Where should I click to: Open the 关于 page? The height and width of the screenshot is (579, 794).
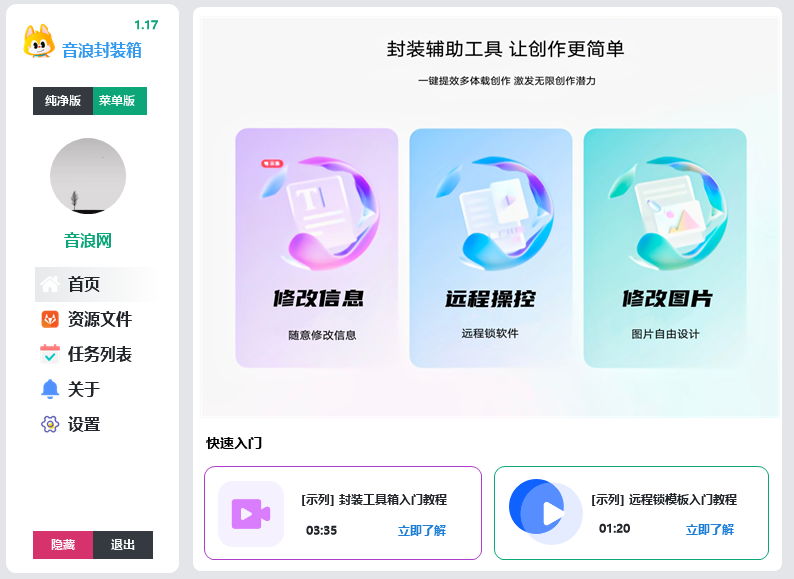(84, 390)
